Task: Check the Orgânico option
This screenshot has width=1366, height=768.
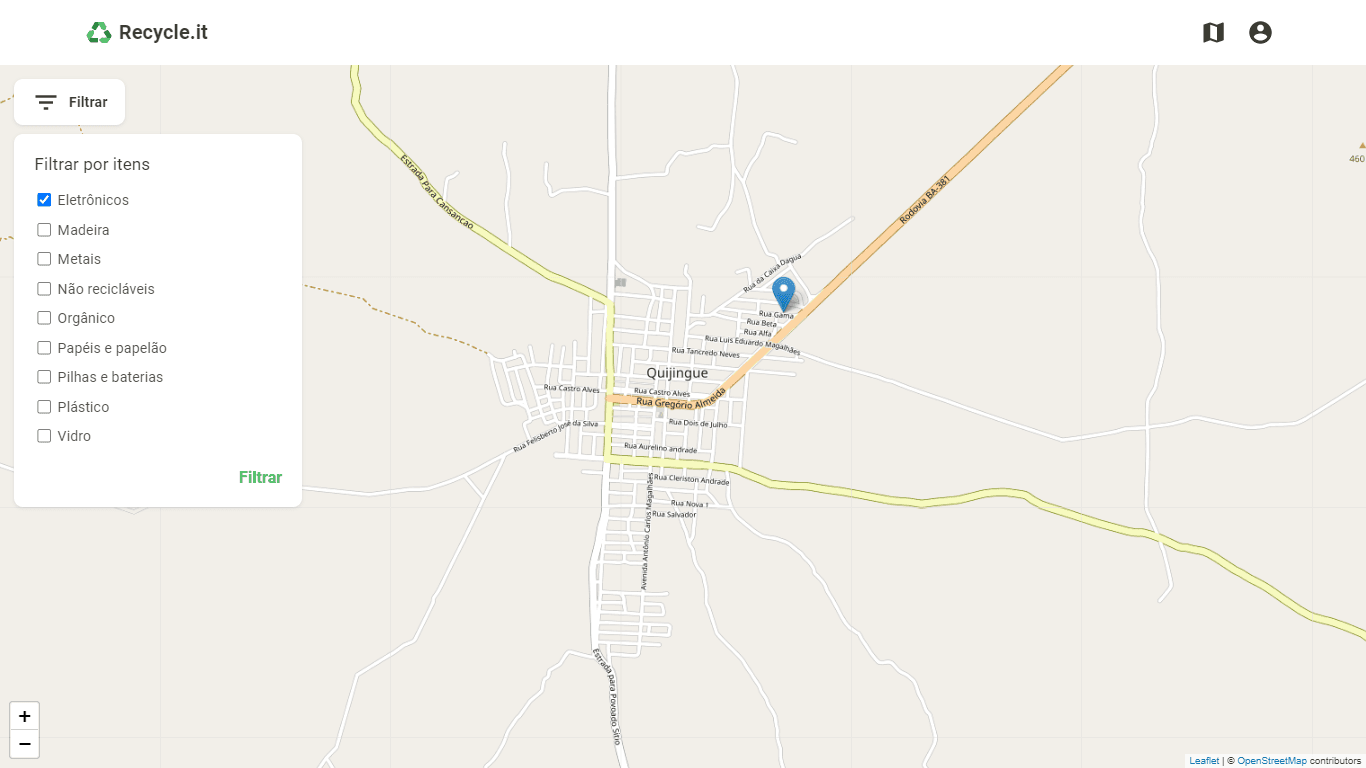Action: tap(44, 318)
